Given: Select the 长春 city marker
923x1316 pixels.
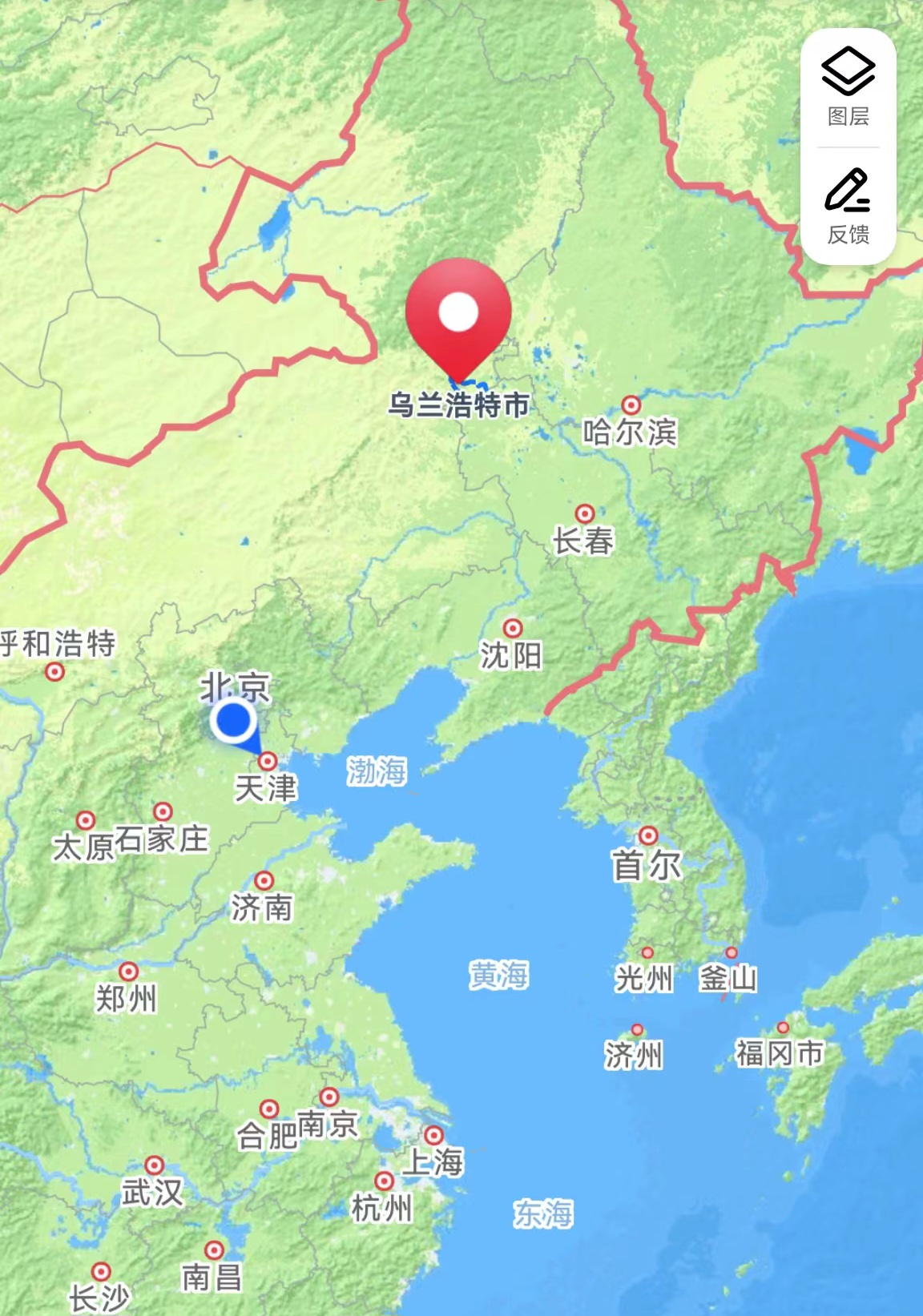Looking at the screenshot, I should tap(585, 513).
